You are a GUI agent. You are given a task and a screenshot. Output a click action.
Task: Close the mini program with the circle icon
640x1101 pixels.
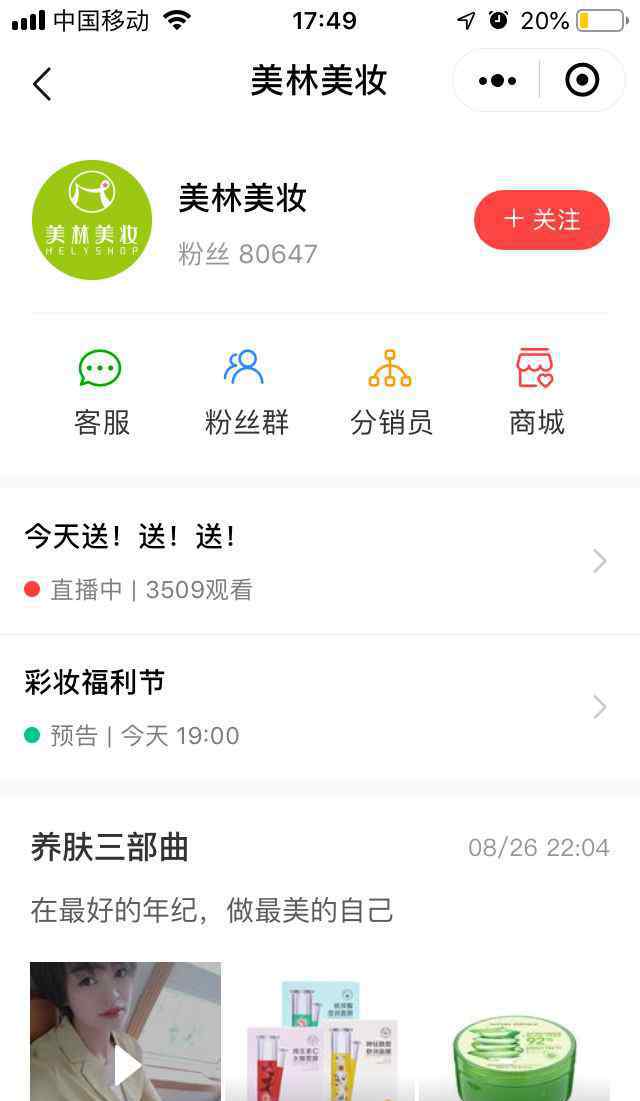(582, 81)
